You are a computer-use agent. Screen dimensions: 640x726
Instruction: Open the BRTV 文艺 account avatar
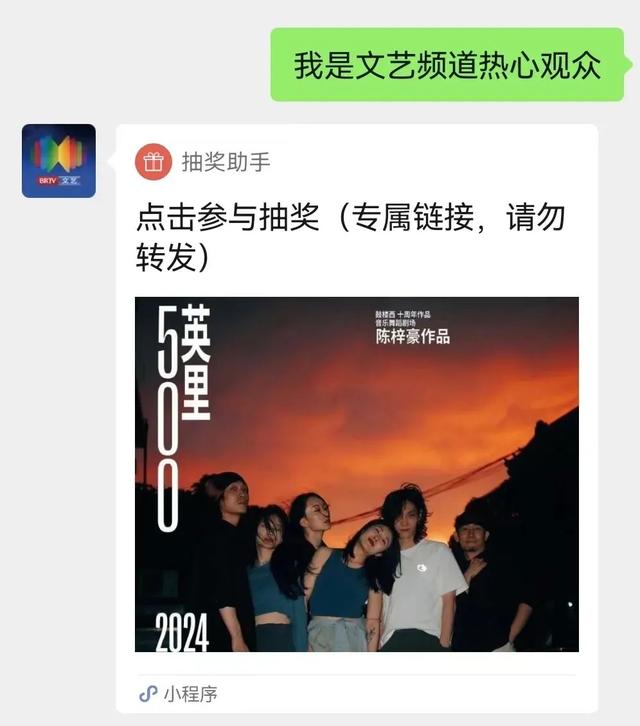click(59, 161)
